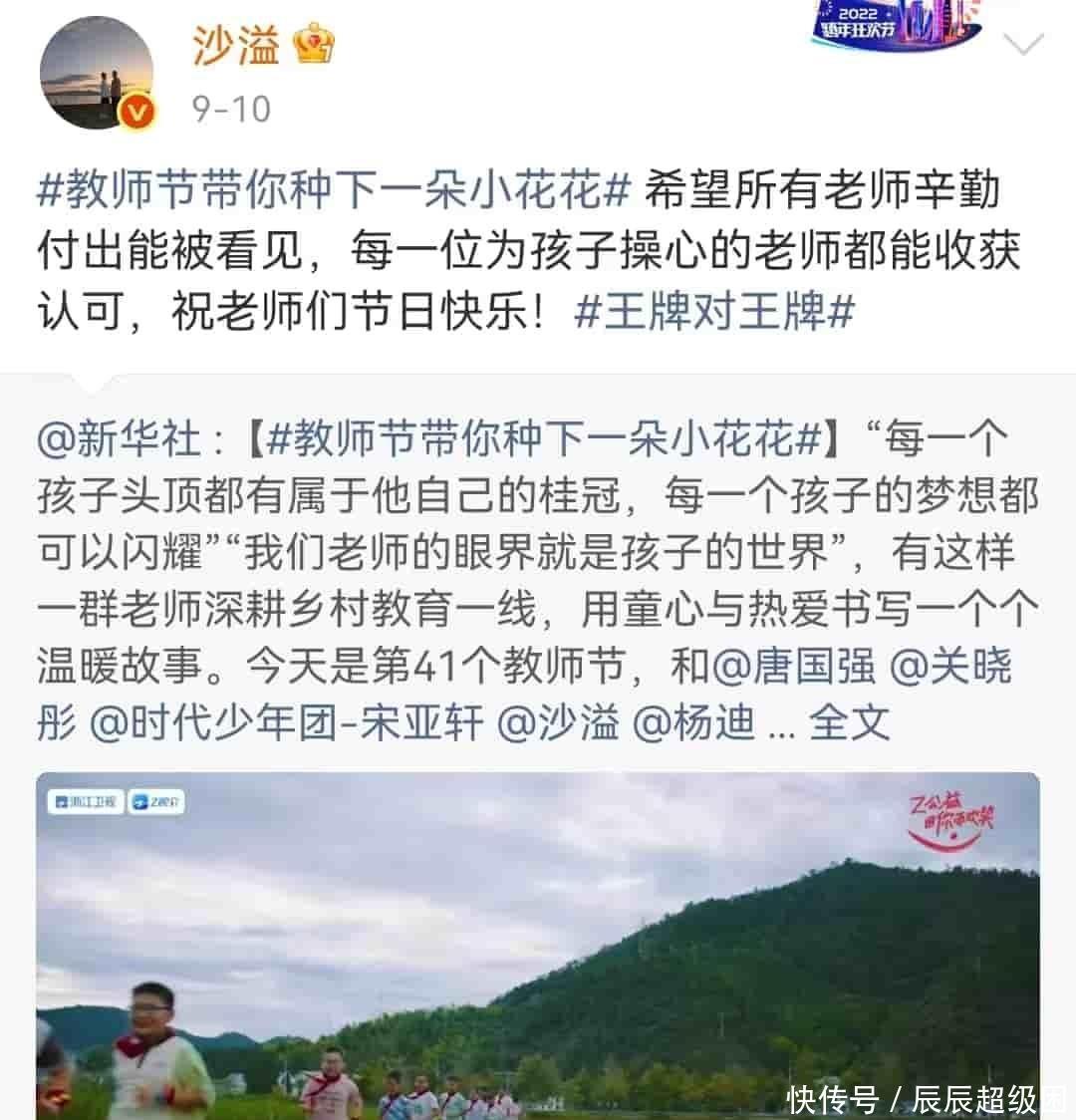Screen dimensions: 1076x1120
Task: Expand the post options chevron
Action: 1023,45
